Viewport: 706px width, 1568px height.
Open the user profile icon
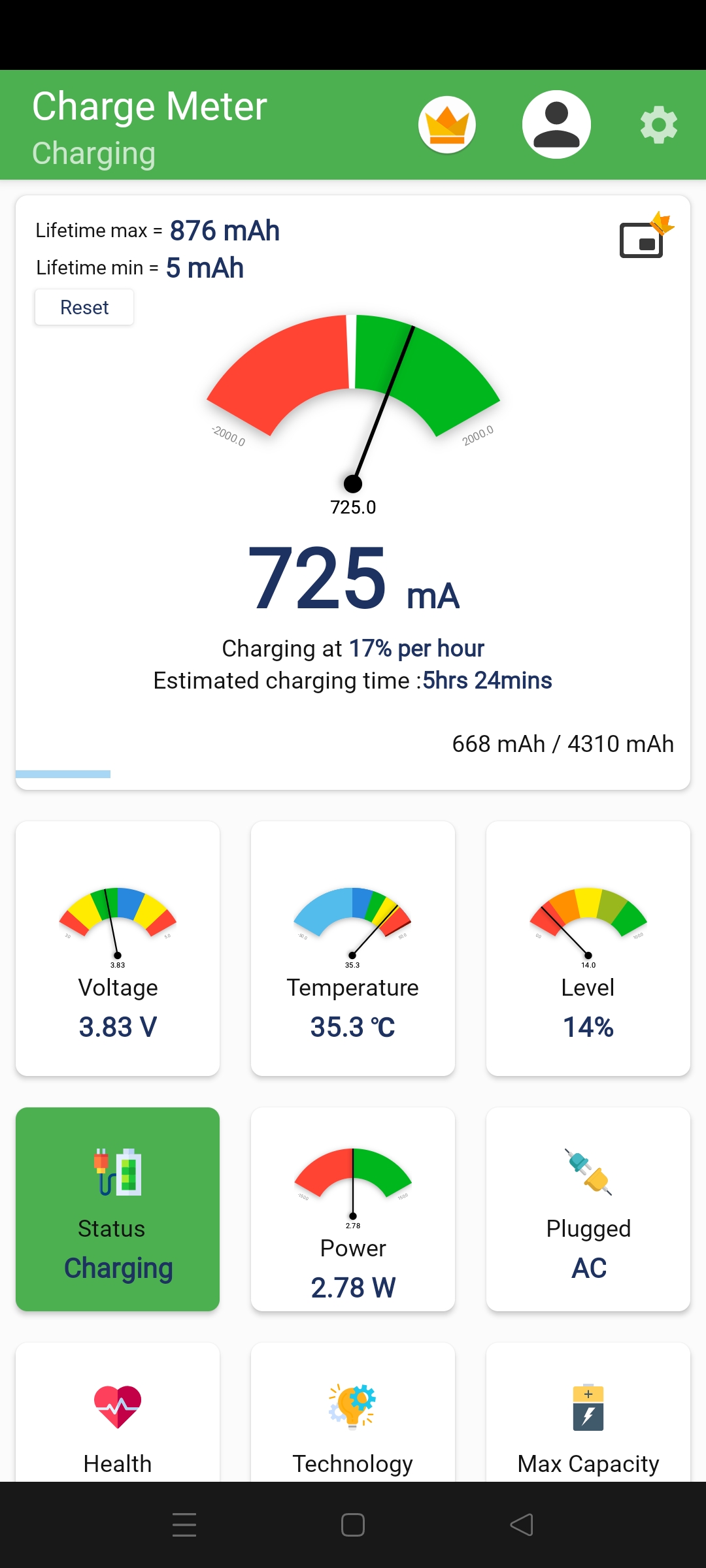tap(556, 125)
